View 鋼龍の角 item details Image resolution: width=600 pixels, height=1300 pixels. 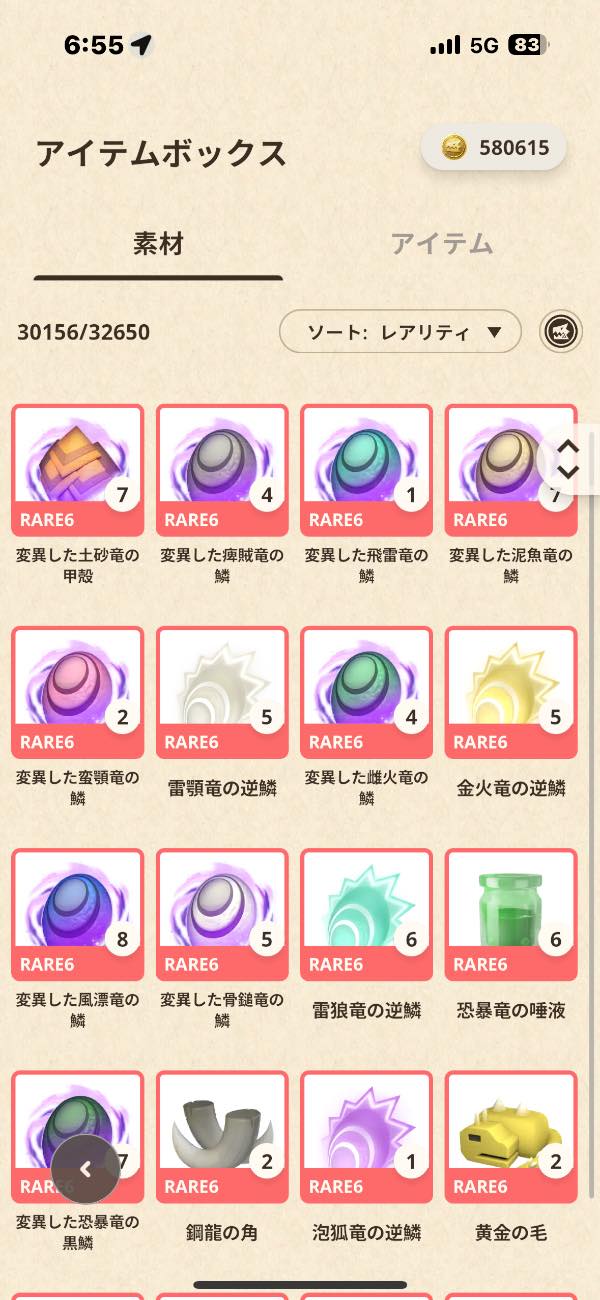pos(222,1136)
